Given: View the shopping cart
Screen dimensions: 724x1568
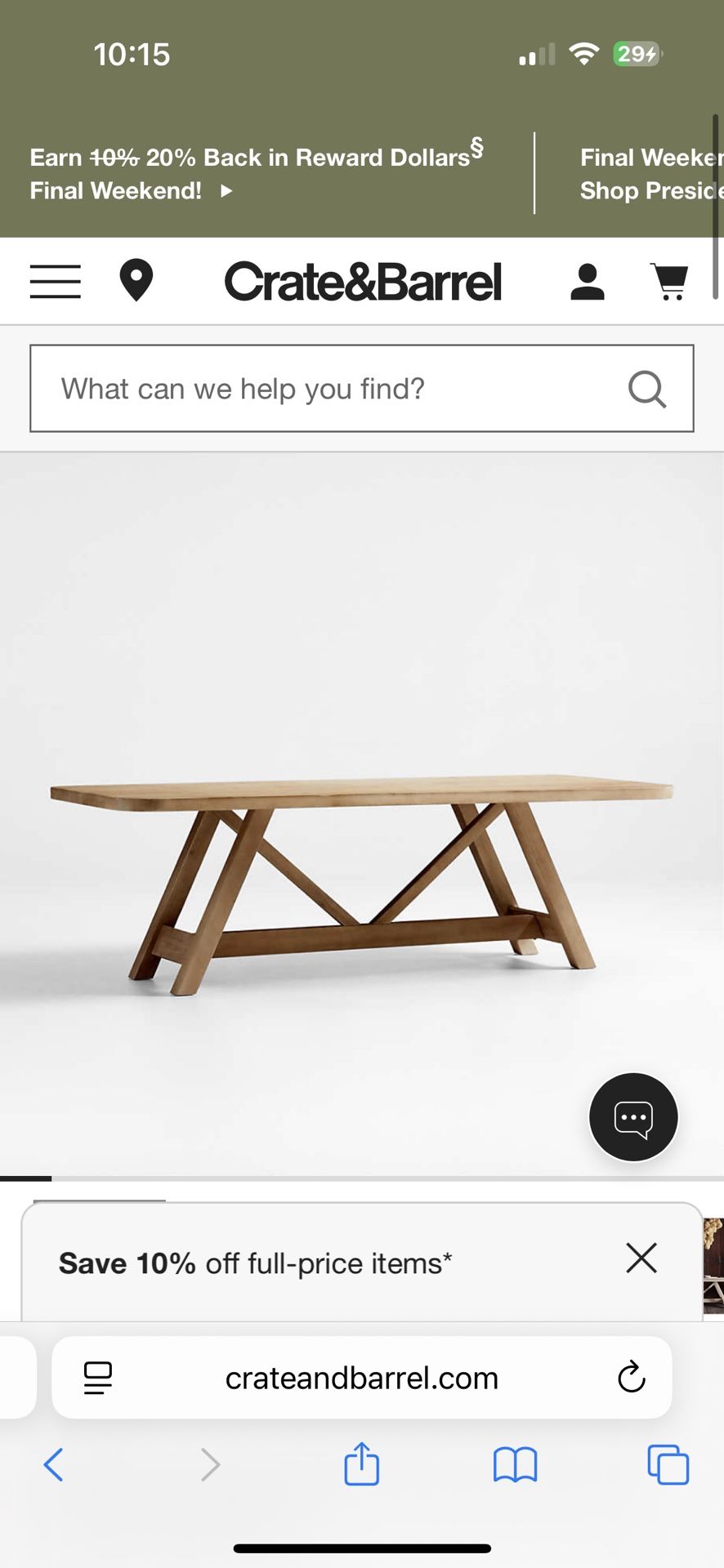Looking at the screenshot, I should coord(670,281).
